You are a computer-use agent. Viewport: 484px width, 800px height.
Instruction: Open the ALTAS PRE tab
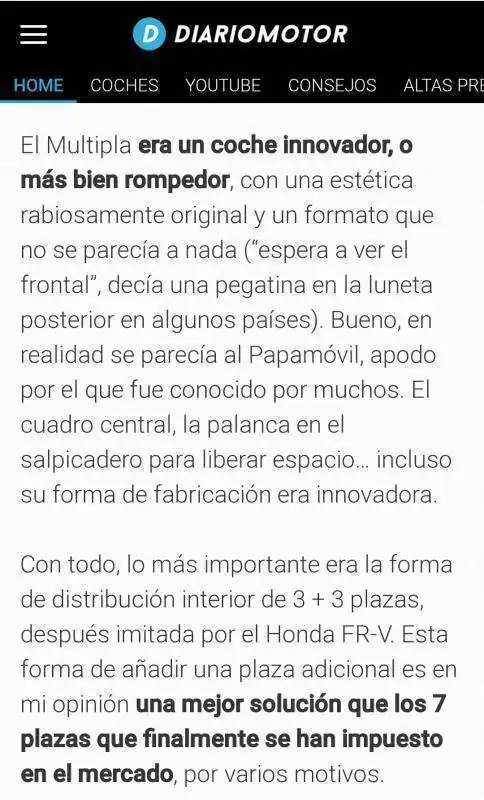coord(443,85)
